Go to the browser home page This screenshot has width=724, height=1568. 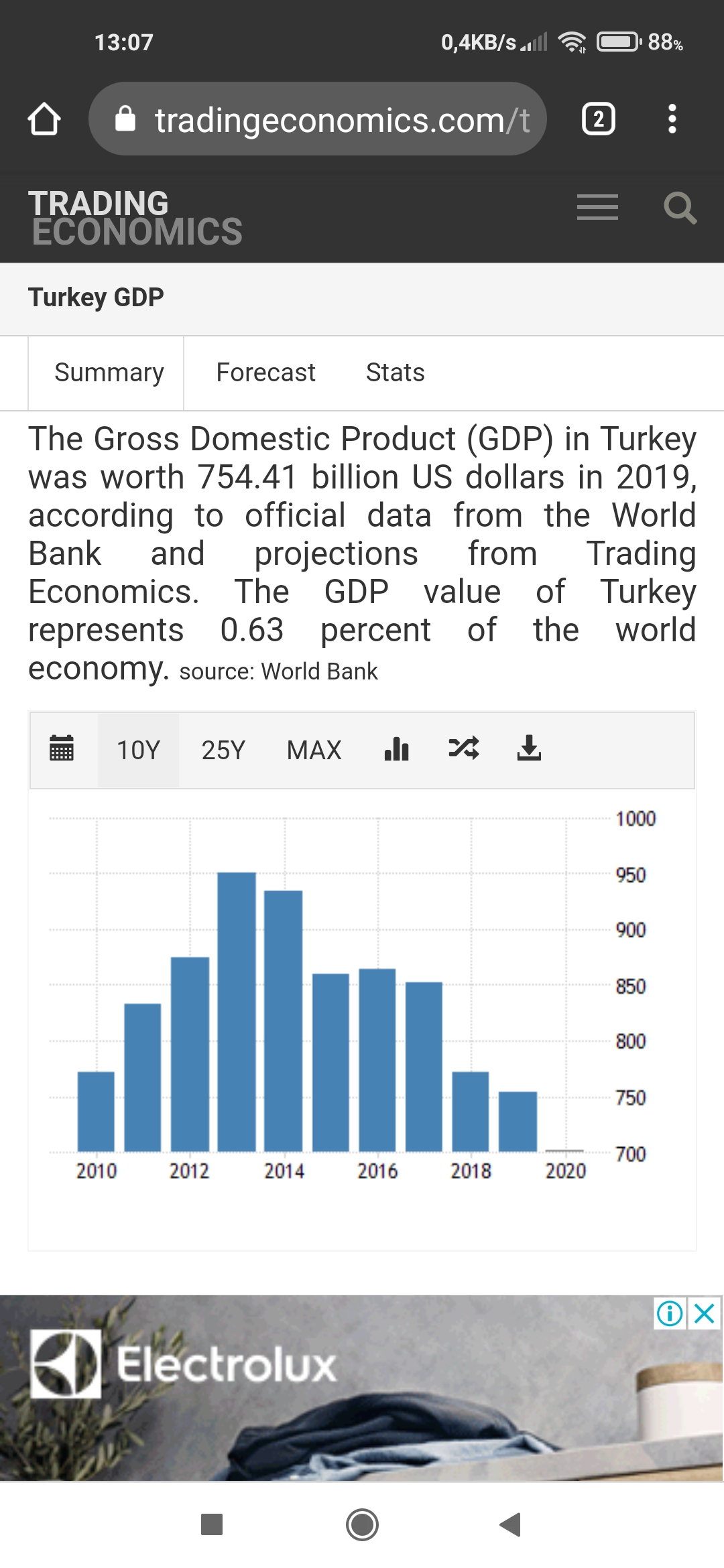[44, 119]
